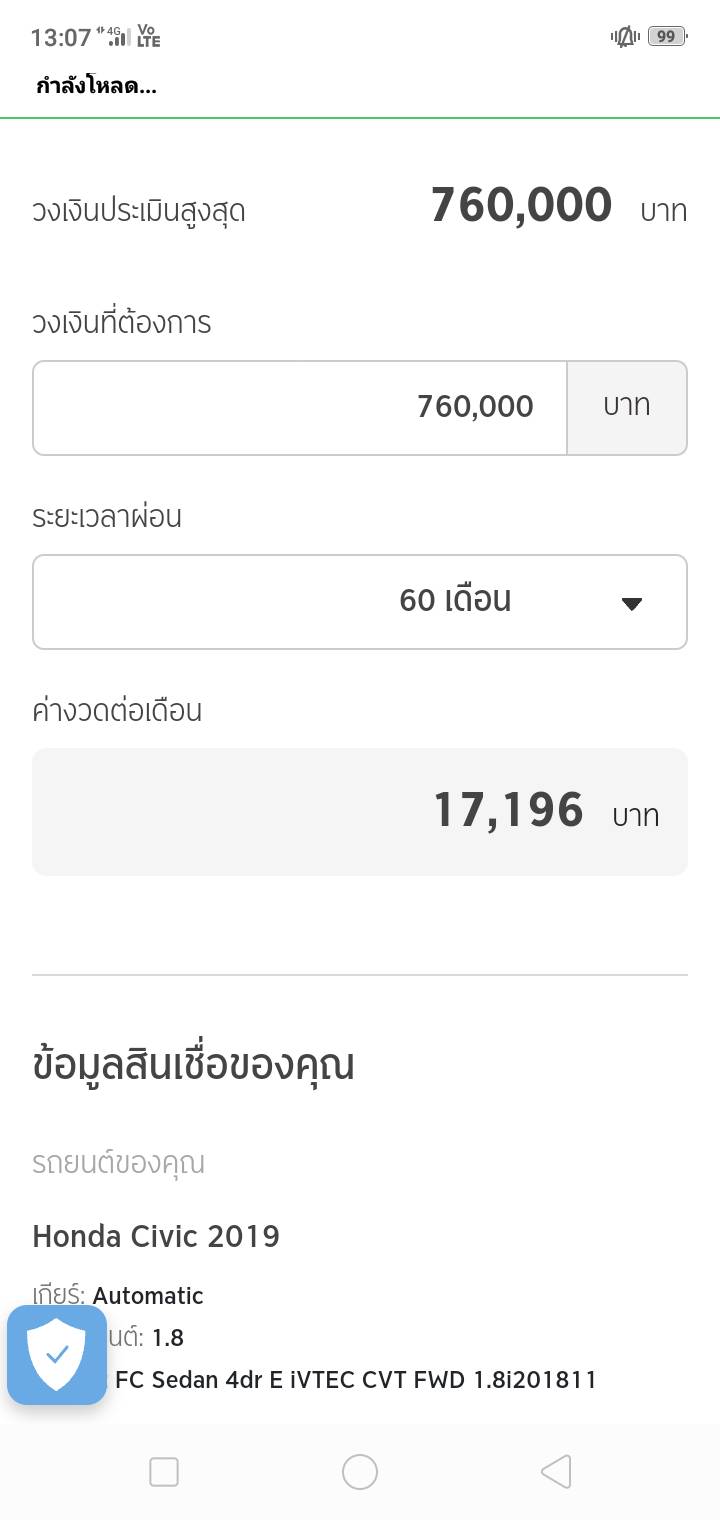This screenshot has height=1520, width=720.
Task: Go back with the system back button
Action: [556, 1471]
